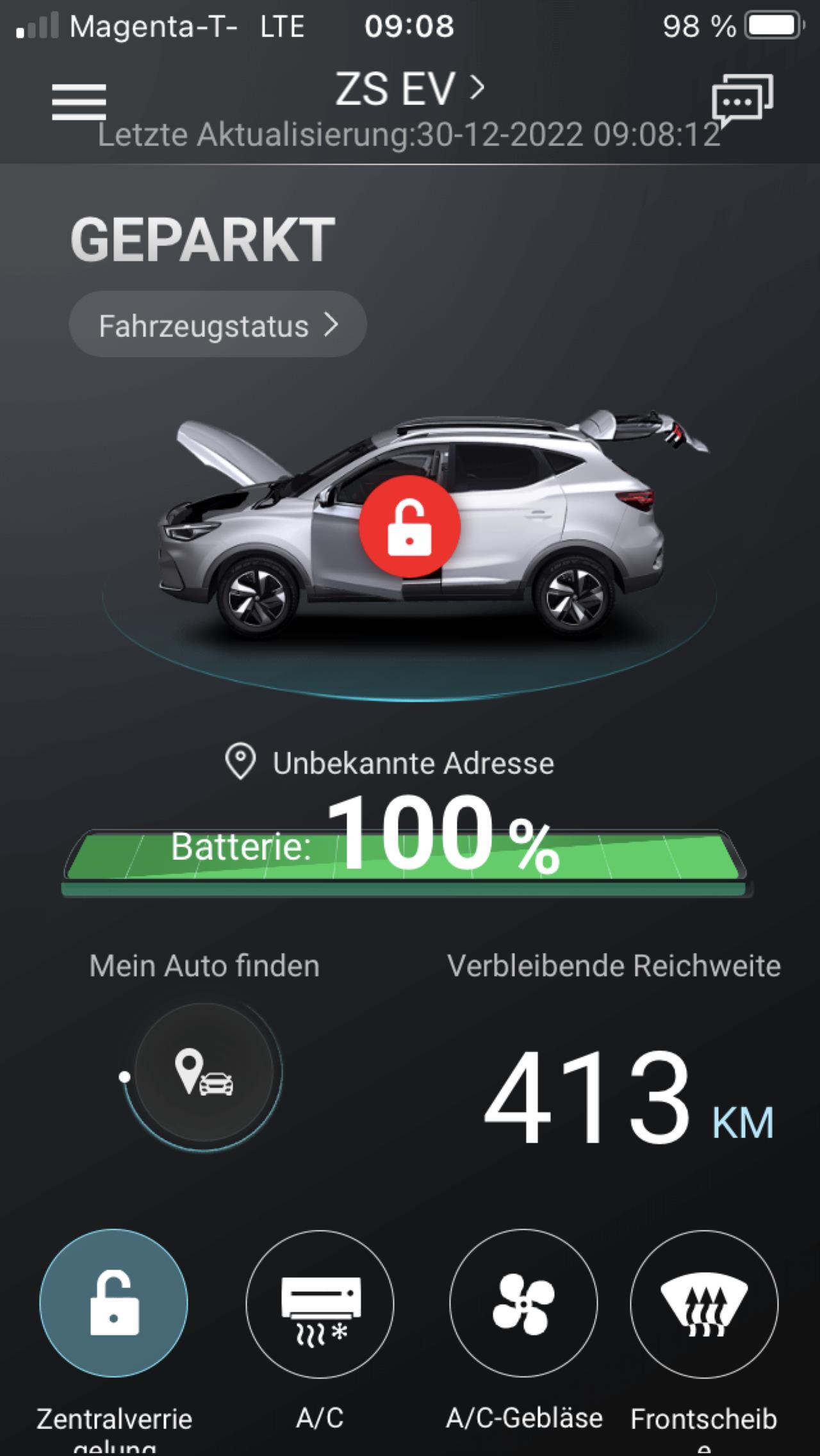Open the Unbekannte Adresse location

tap(390, 763)
